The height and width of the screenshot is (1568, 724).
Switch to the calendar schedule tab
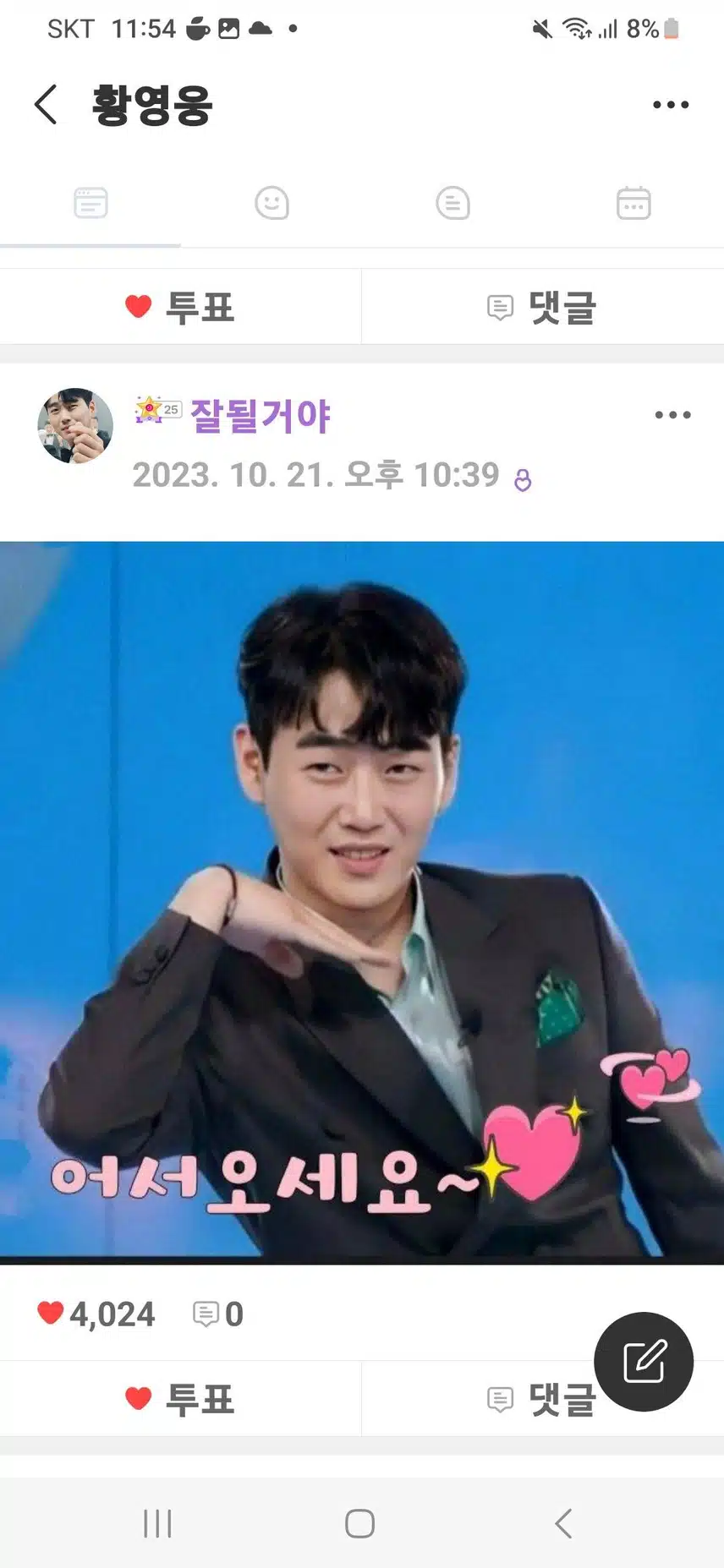tap(633, 204)
